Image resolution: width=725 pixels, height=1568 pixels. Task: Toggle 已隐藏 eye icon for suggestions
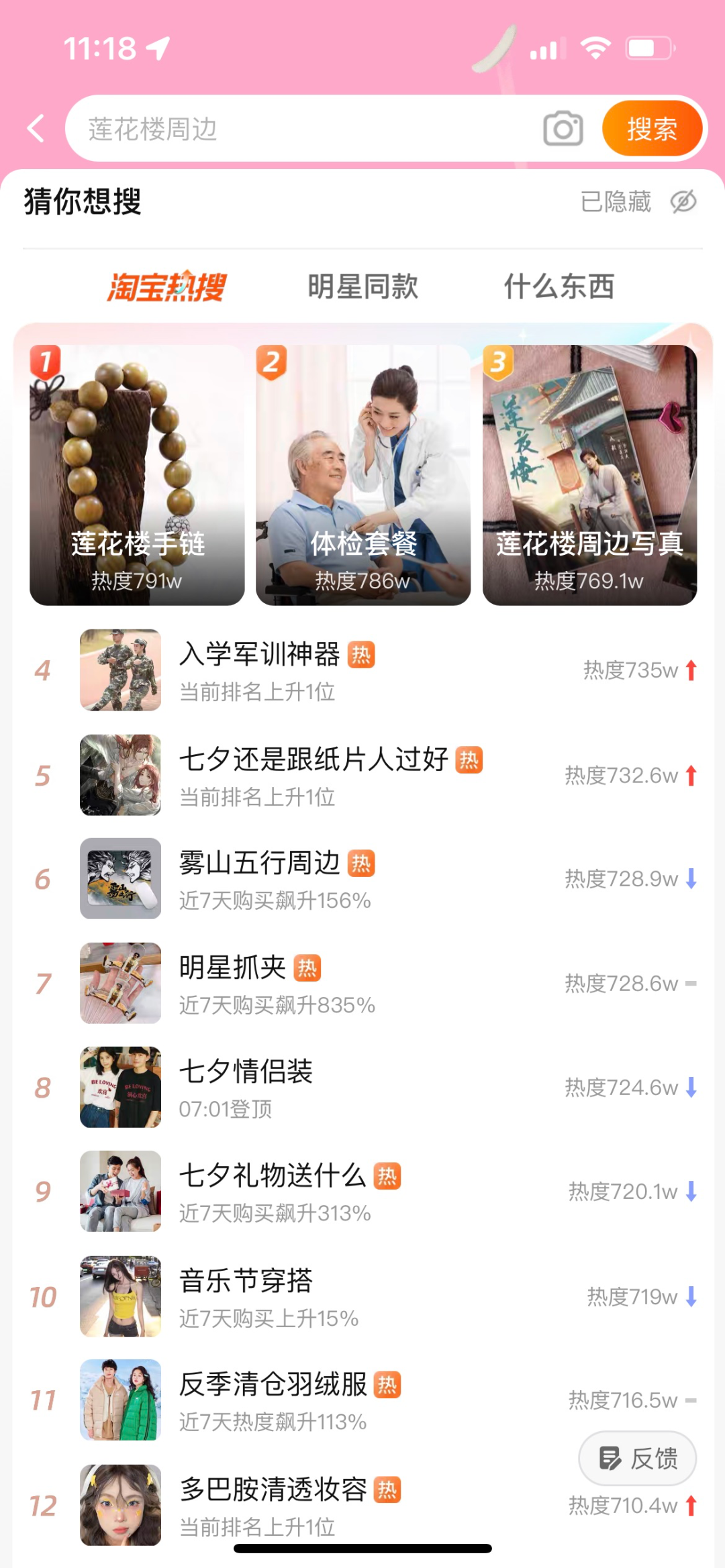[683, 201]
